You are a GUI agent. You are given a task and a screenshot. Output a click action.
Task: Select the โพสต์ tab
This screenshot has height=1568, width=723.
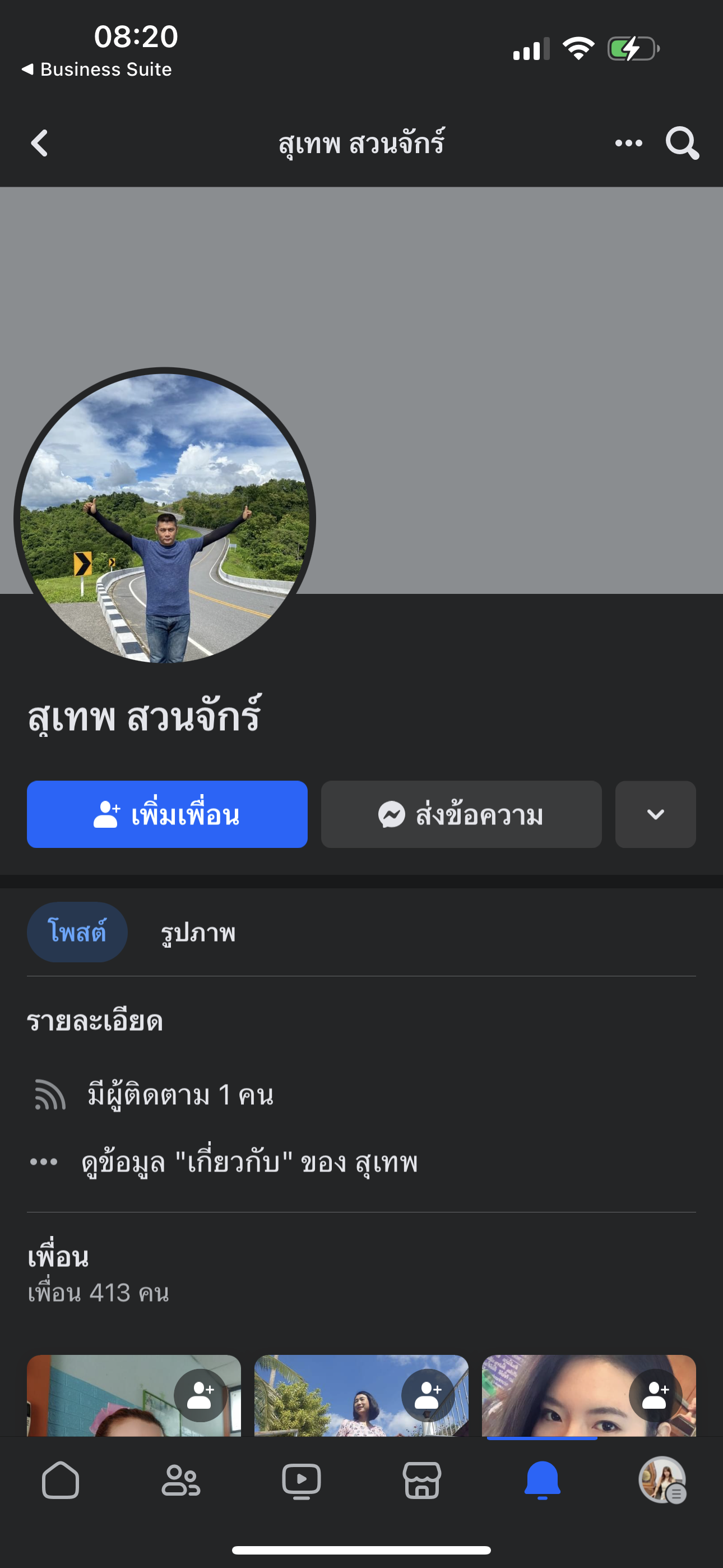tap(77, 932)
